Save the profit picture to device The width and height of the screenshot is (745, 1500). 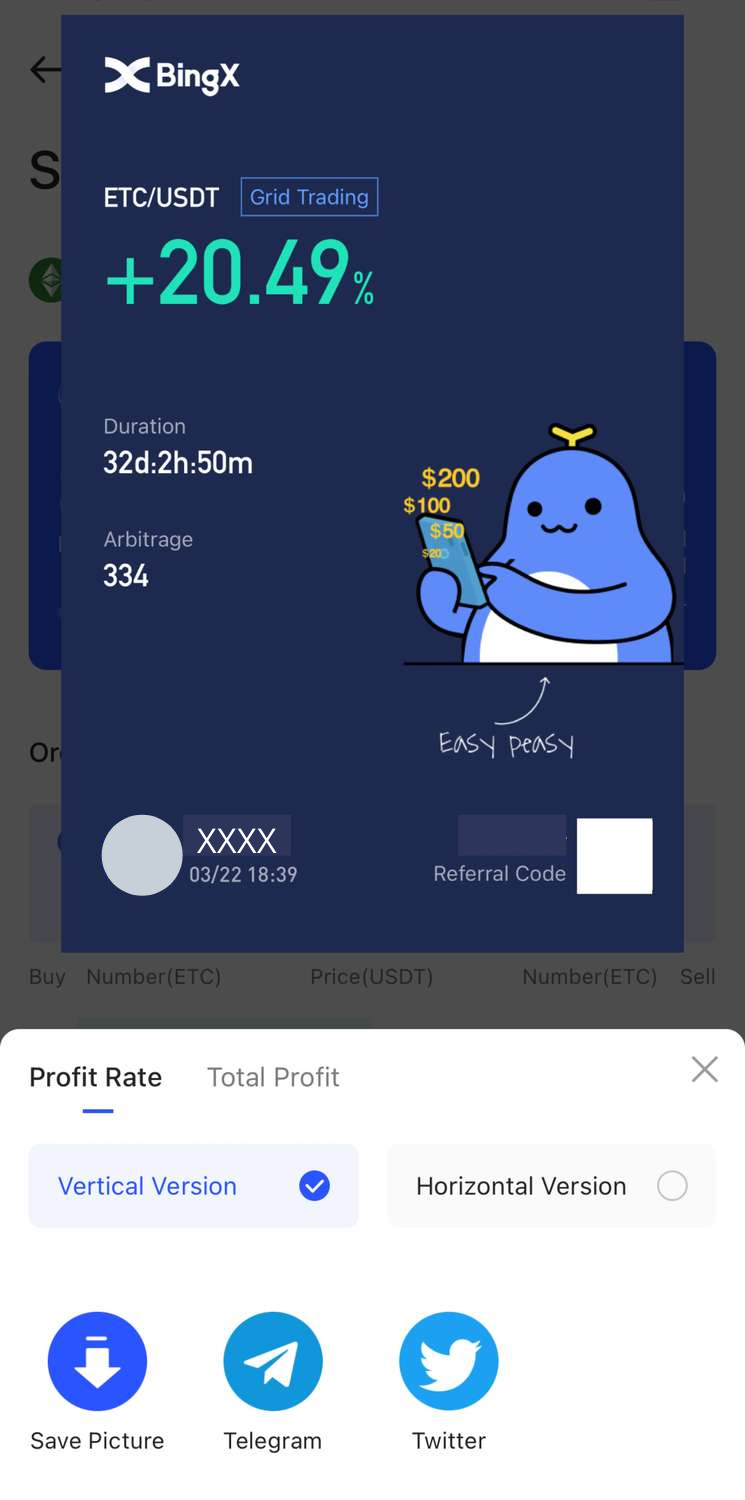(97, 1362)
